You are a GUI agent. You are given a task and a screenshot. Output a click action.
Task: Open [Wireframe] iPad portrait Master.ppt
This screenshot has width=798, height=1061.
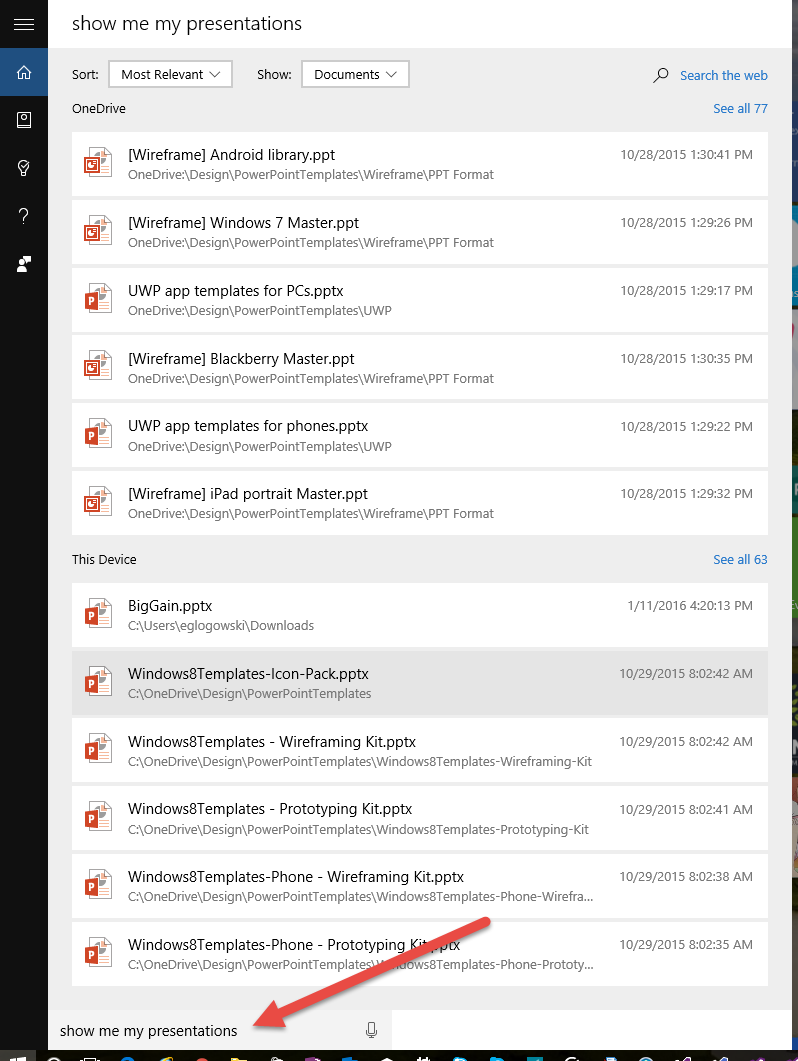click(x=247, y=494)
